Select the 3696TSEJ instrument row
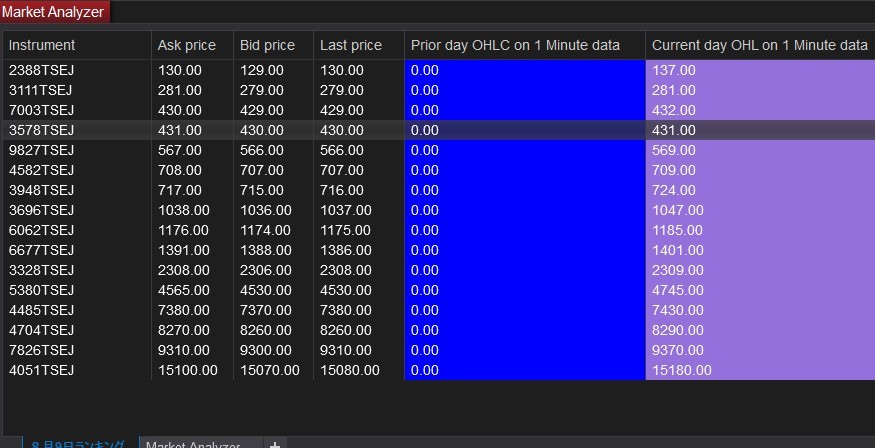This screenshot has height=448, width=875. (42, 210)
